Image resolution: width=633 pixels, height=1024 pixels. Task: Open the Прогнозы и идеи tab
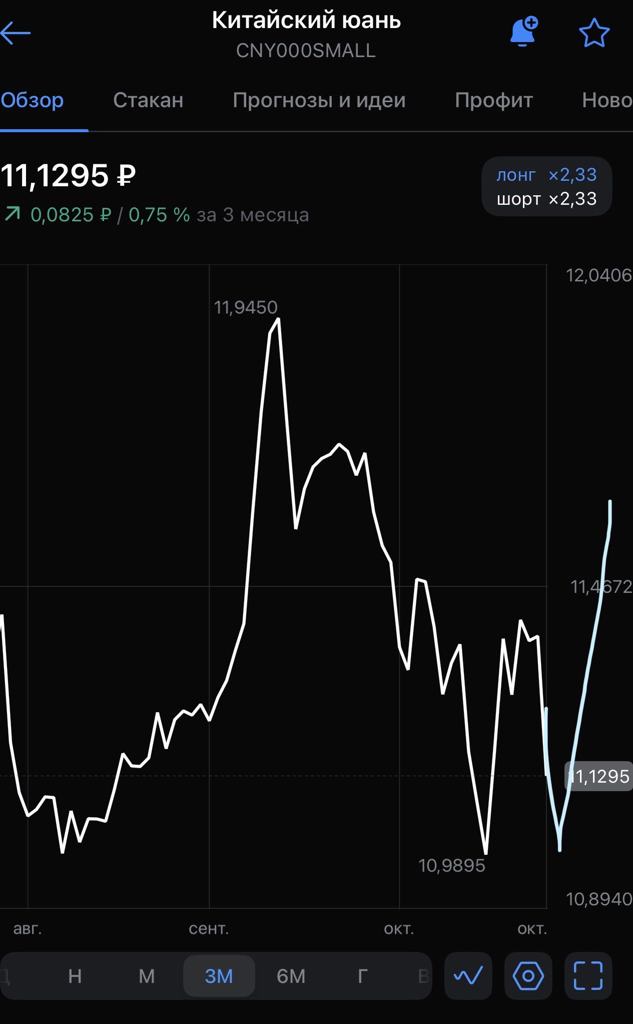[x=319, y=100]
